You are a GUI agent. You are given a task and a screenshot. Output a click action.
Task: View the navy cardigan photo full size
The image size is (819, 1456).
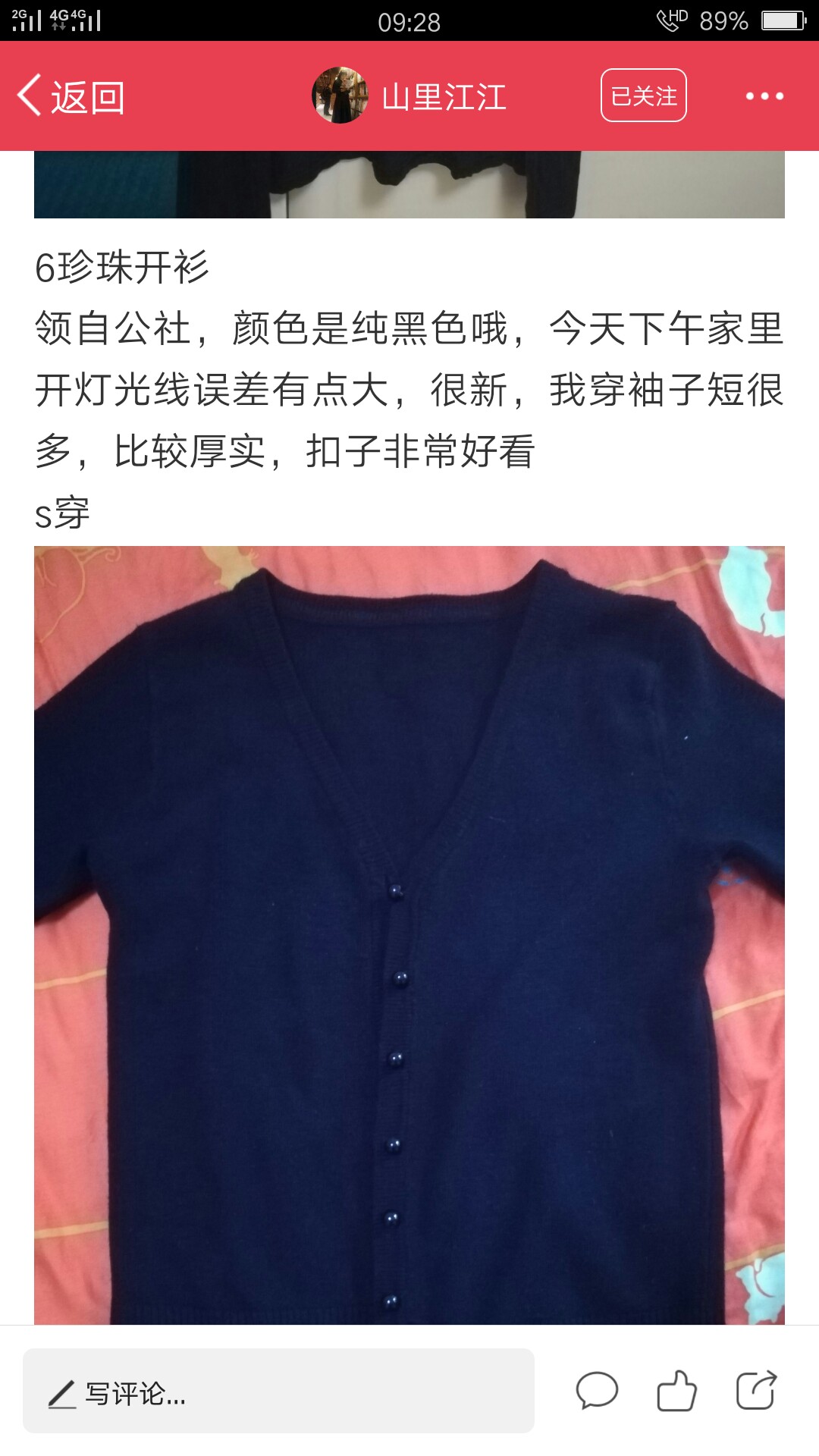pyautogui.click(x=409, y=935)
